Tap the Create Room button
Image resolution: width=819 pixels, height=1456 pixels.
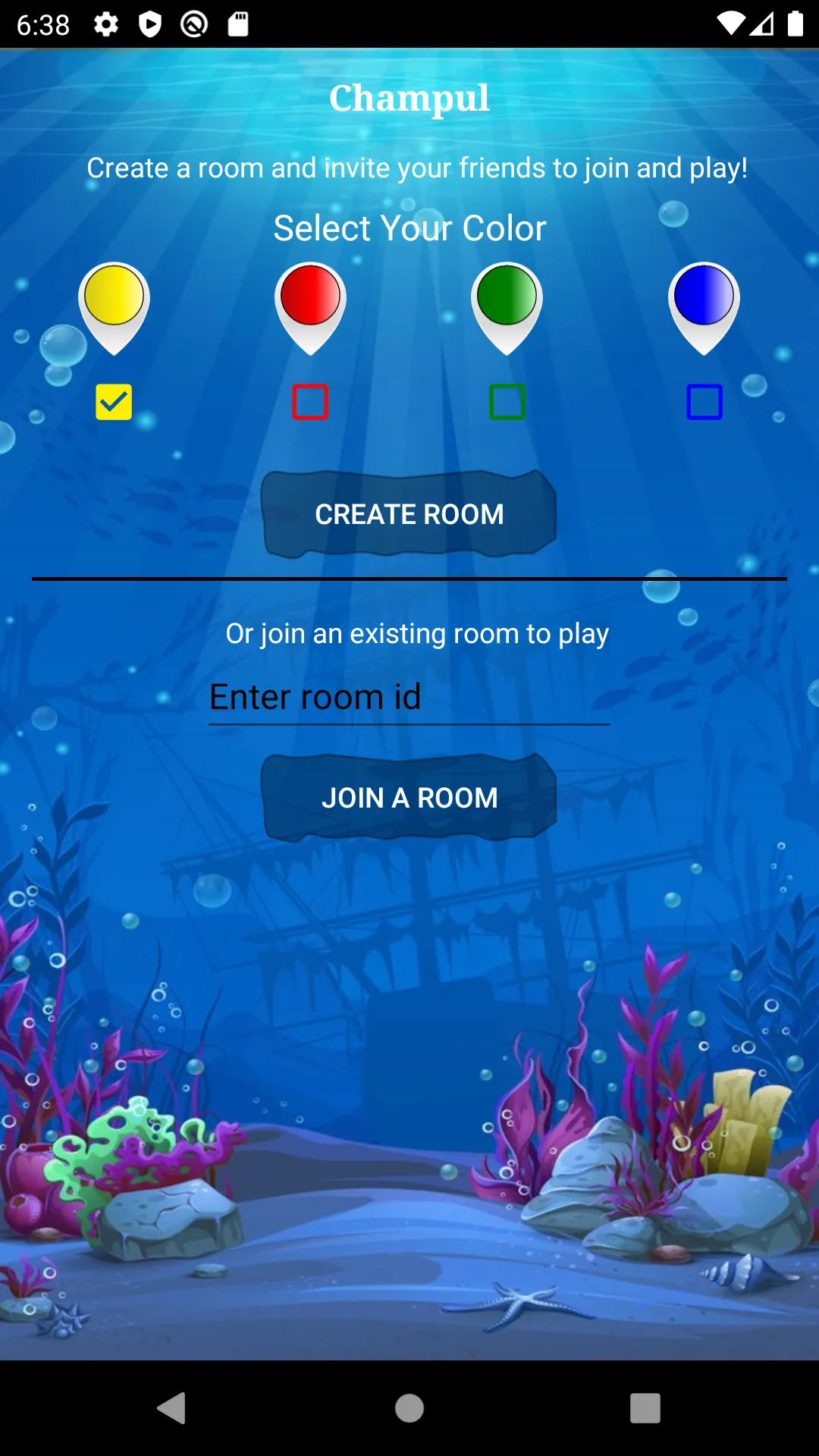pos(409,514)
